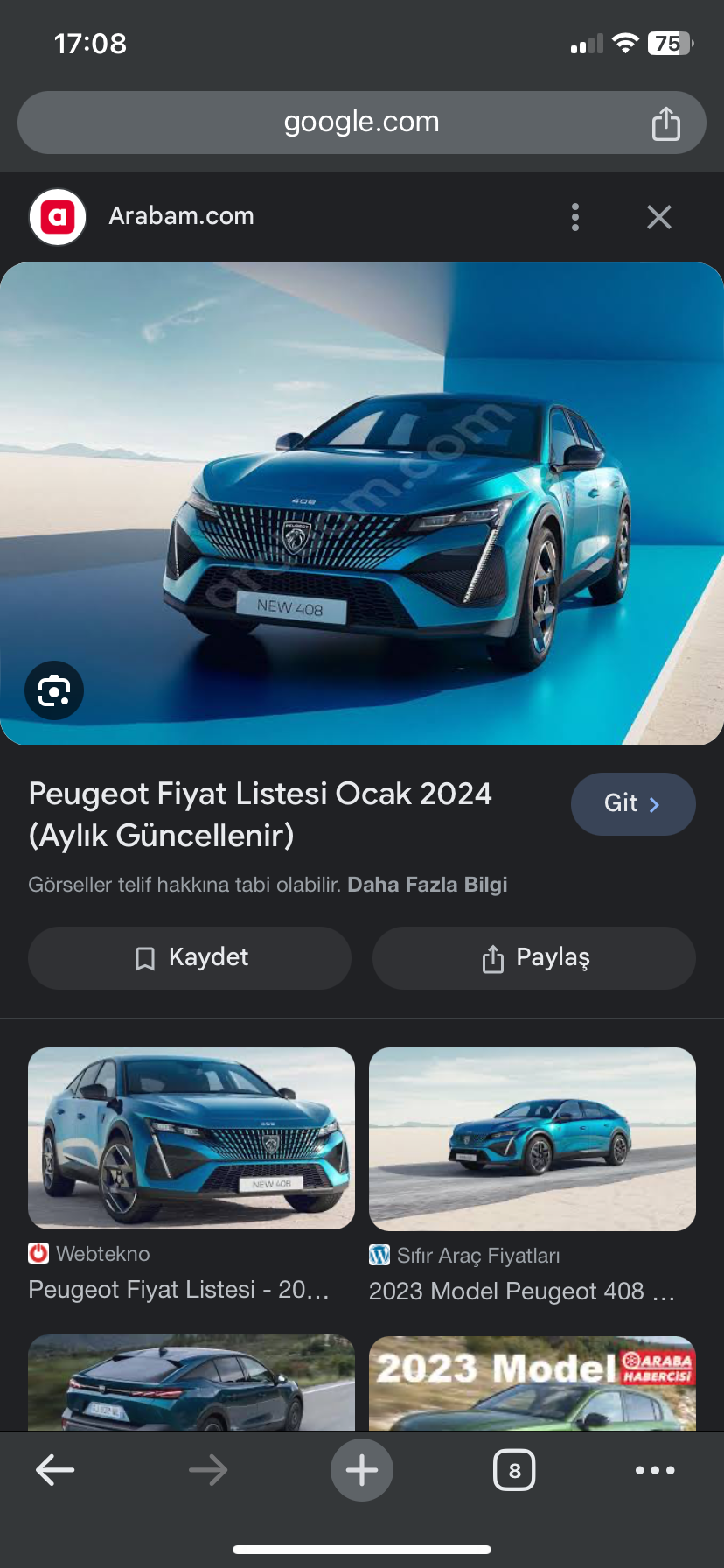Open Google Lens search on the image

coord(53,690)
